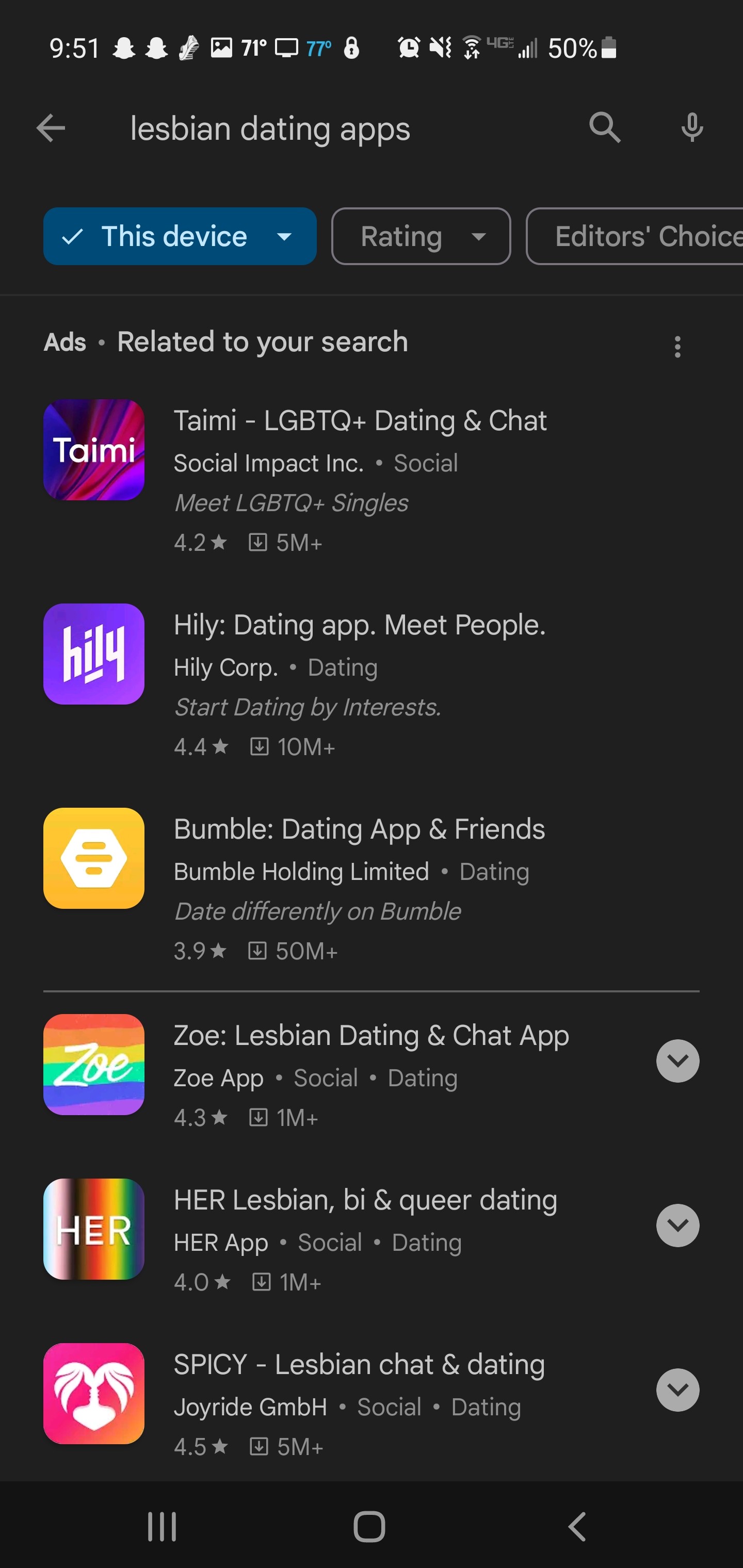Select the Editors' Choice chip
The height and width of the screenshot is (1568, 743).
(x=635, y=236)
